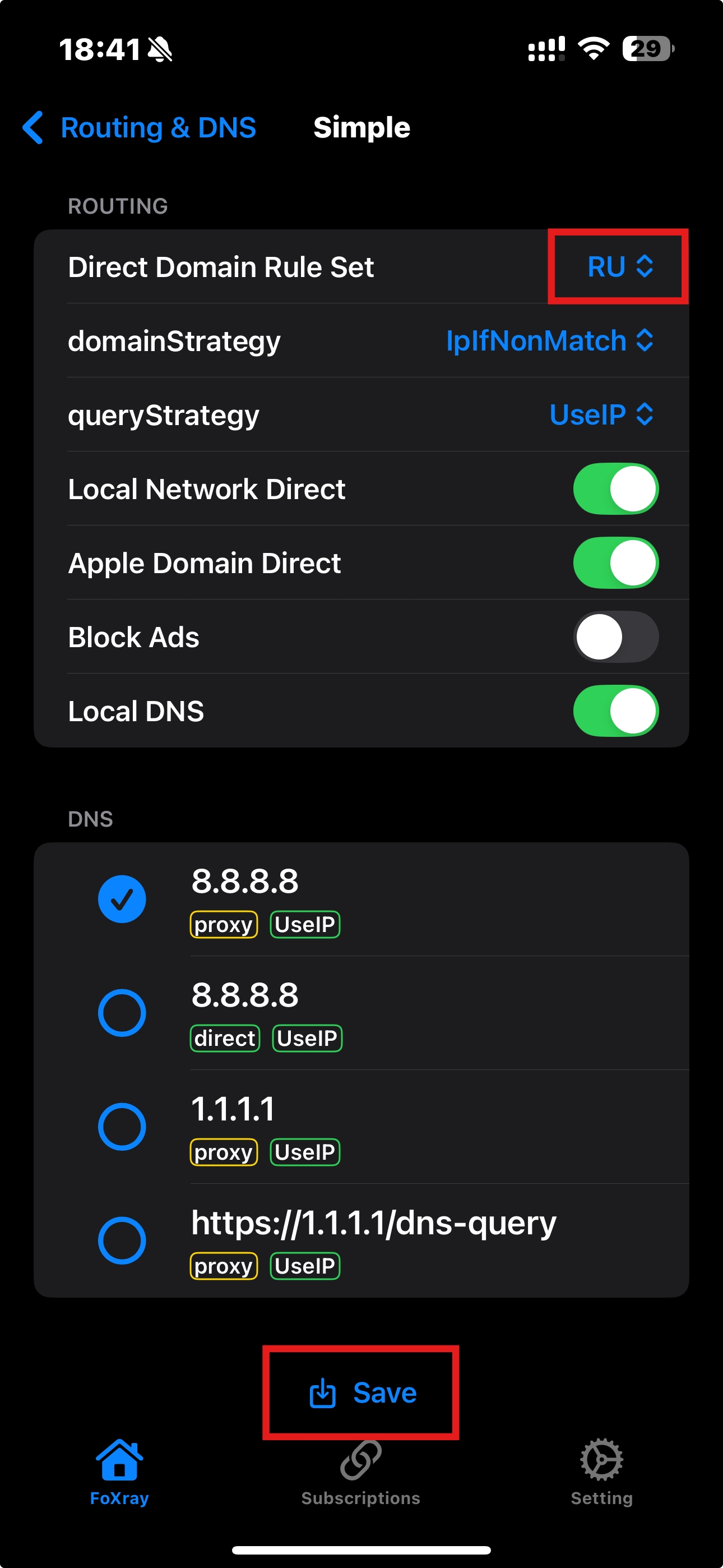The width and height of the screenshot is (723, 1568).
Task: Select 1.1.1.1 proxy as DNS
Action: (122, 1127)
